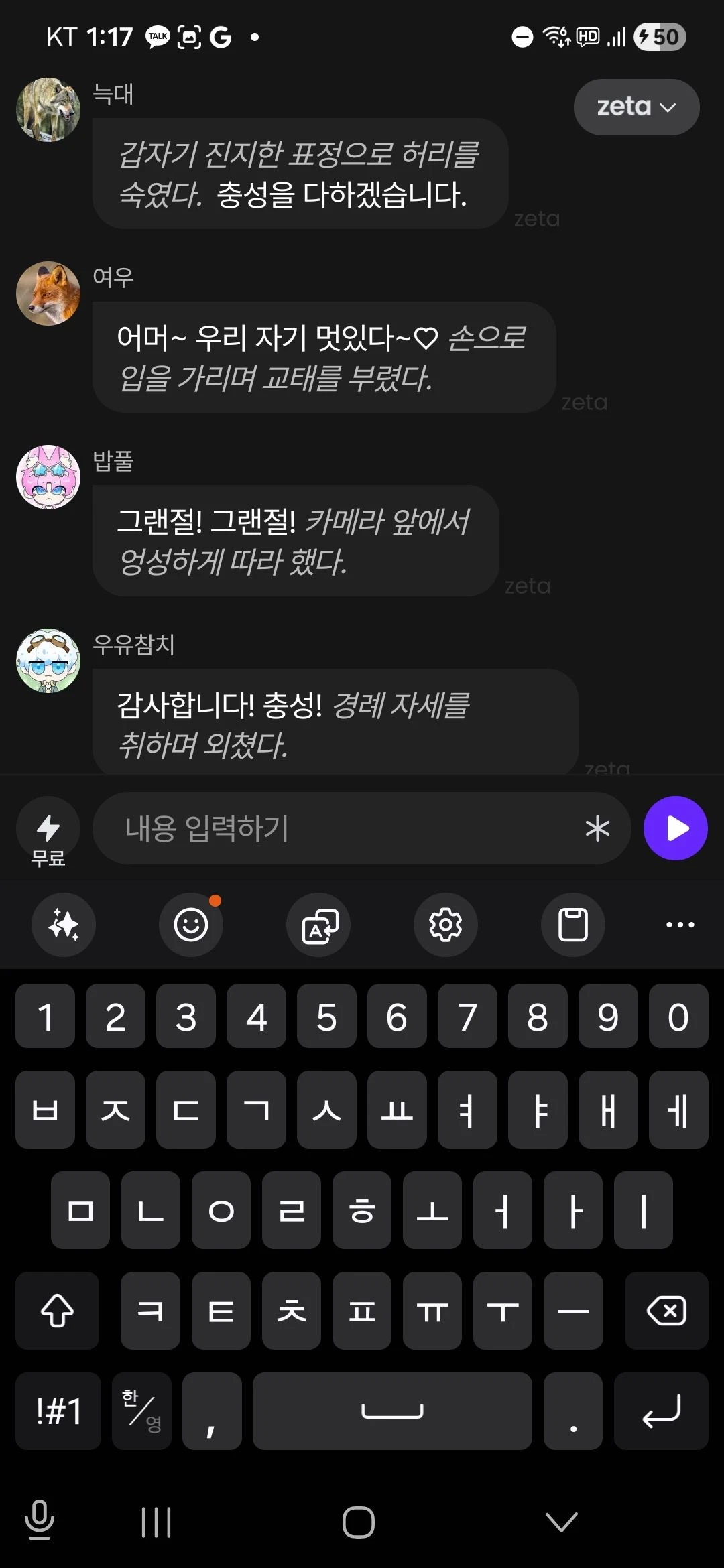Tap the 내용 입력하기 message field

coord(335,828)
